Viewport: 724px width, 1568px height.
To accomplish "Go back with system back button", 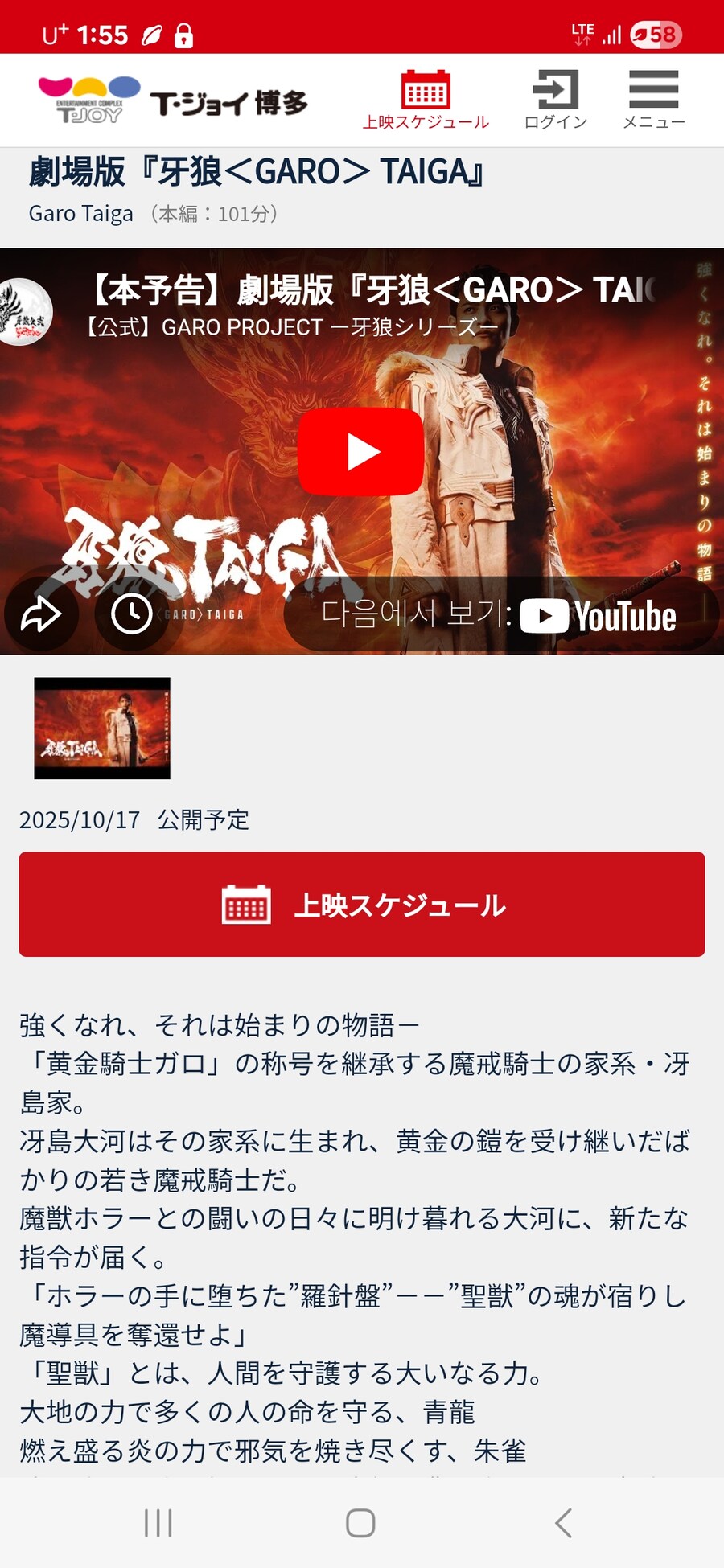I will click(563, 1523).
